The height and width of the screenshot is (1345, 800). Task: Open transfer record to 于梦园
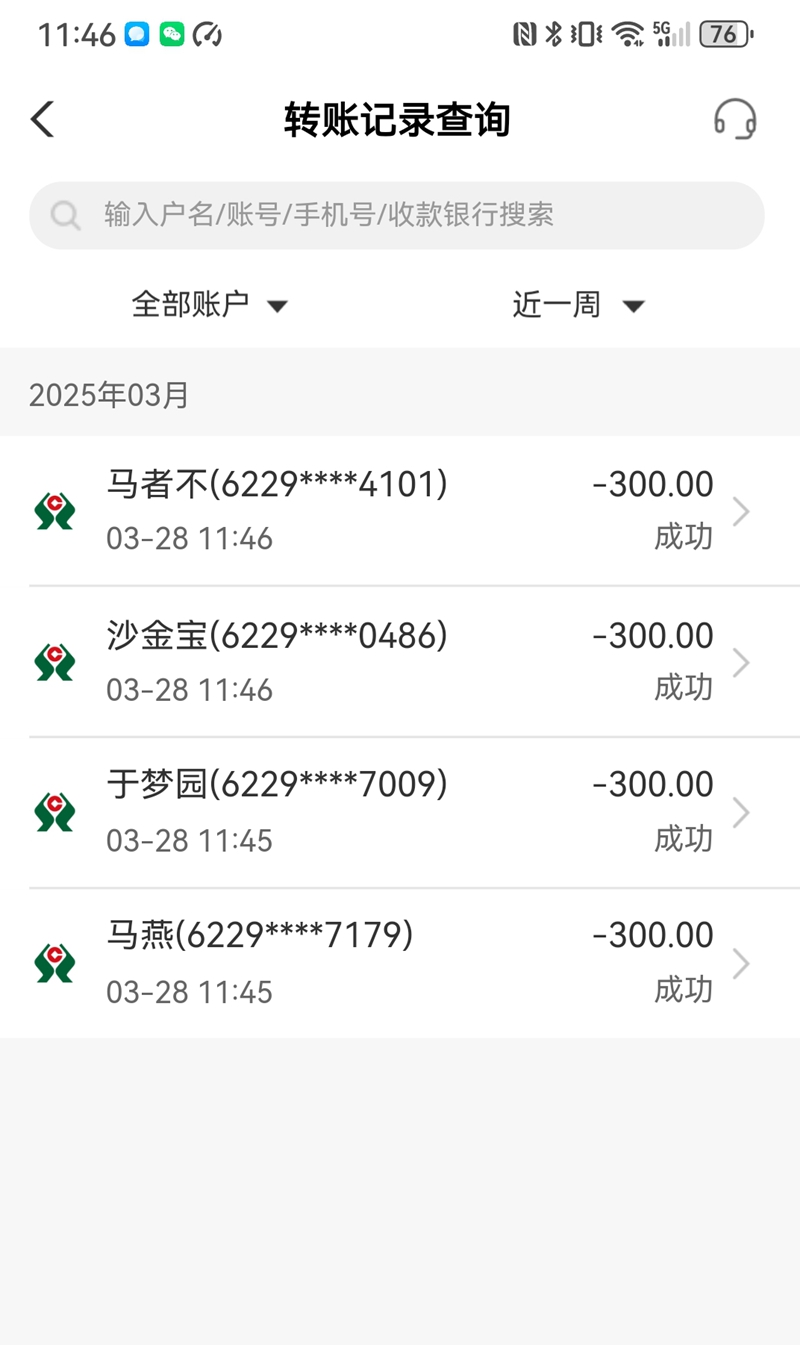[x=400, y=813]
